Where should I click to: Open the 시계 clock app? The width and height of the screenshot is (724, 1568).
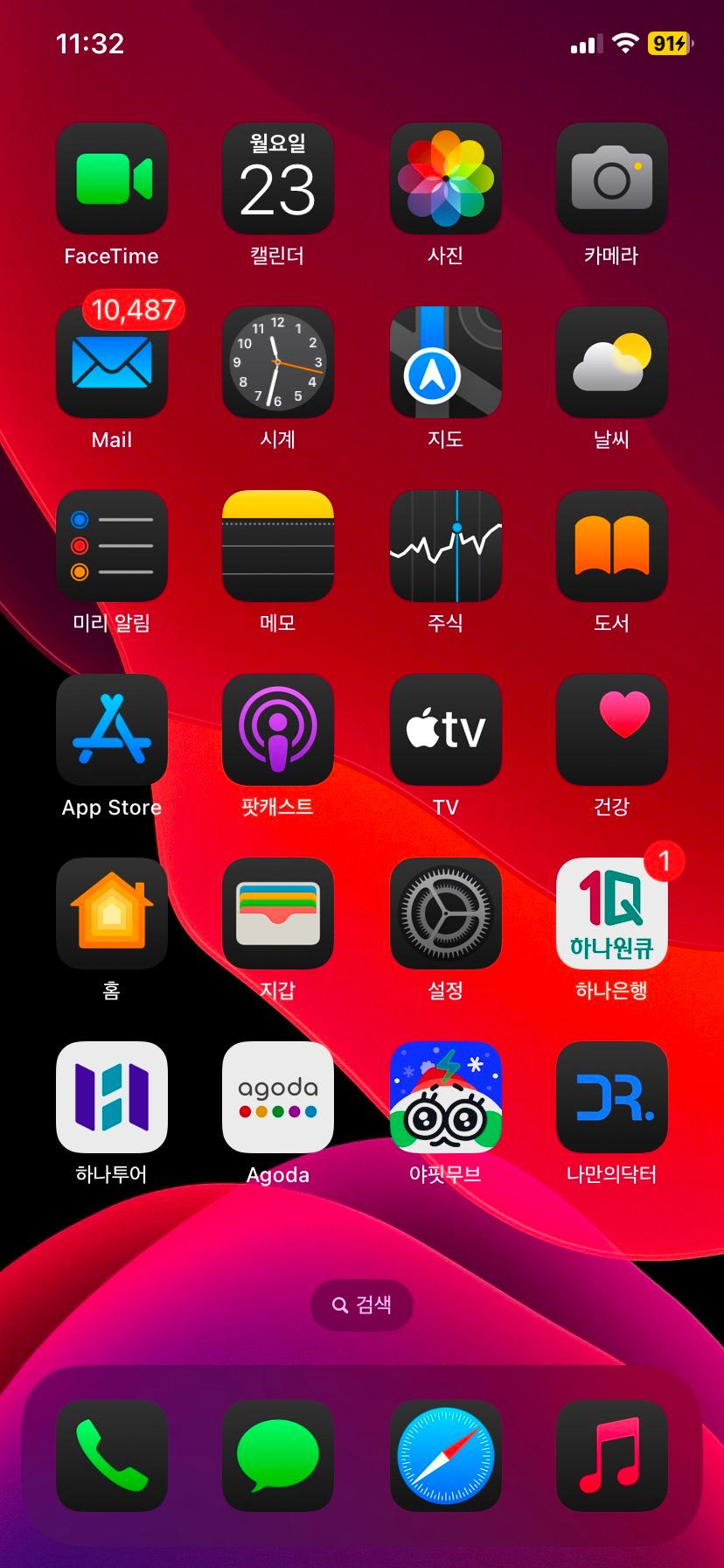(278, 362)
